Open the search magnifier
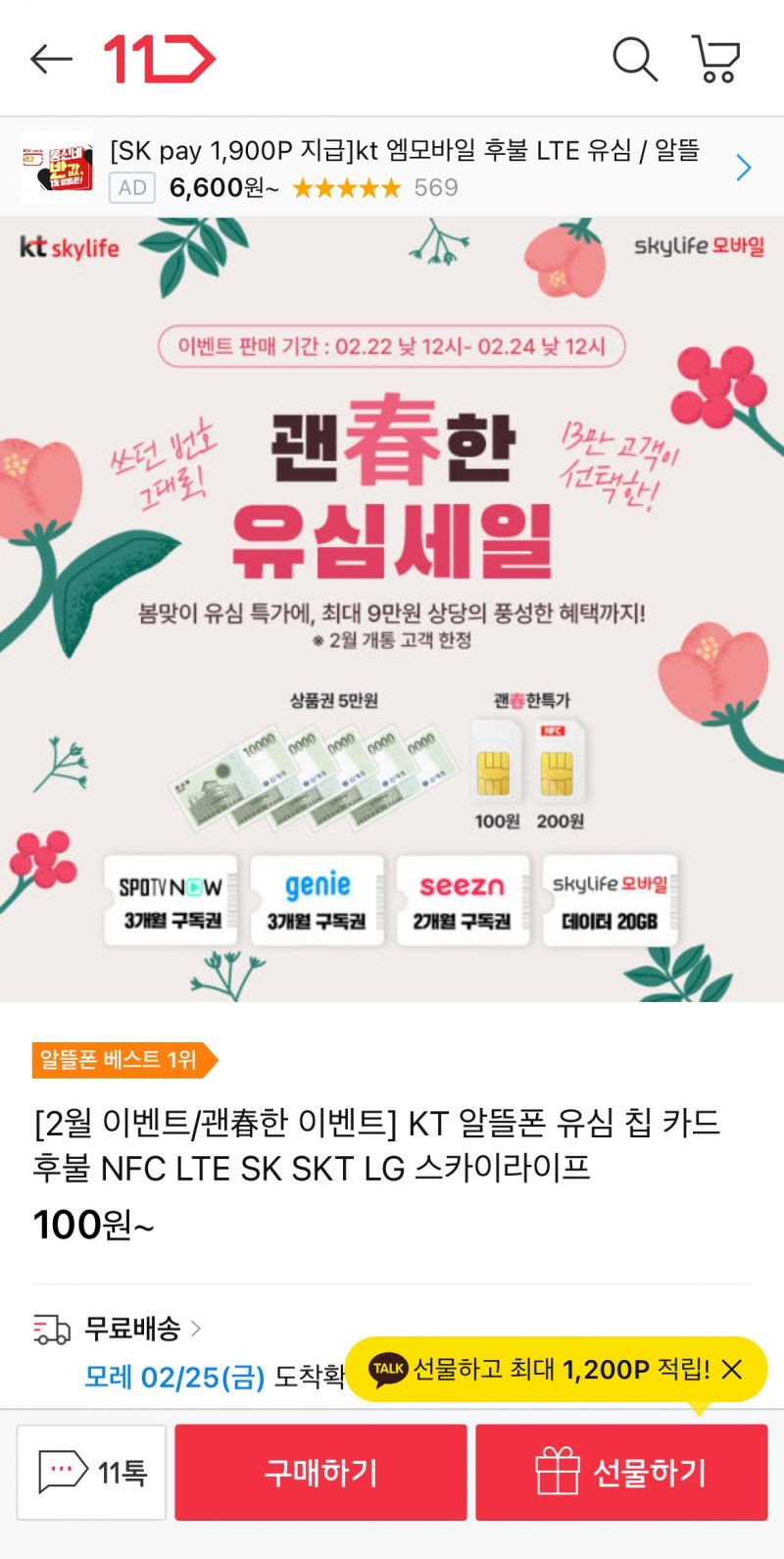This screenshot has width=784, height=1559. click(635, 59)
